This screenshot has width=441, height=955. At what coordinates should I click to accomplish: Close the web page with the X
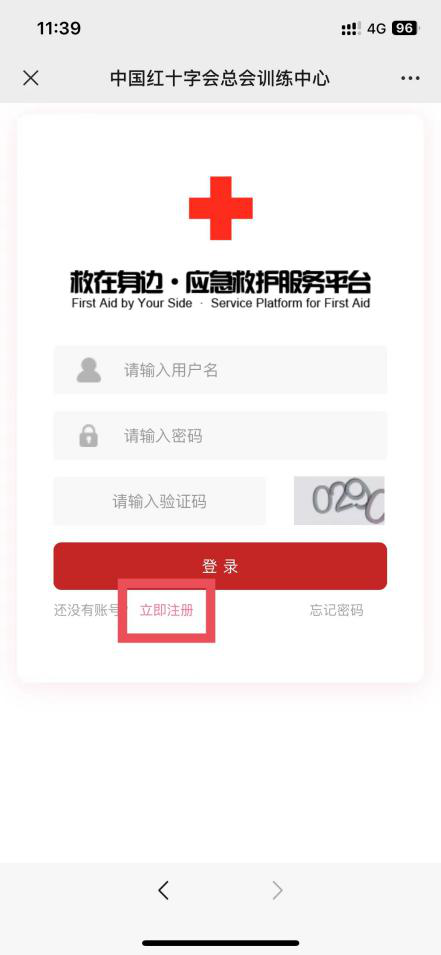coord(30,78)
